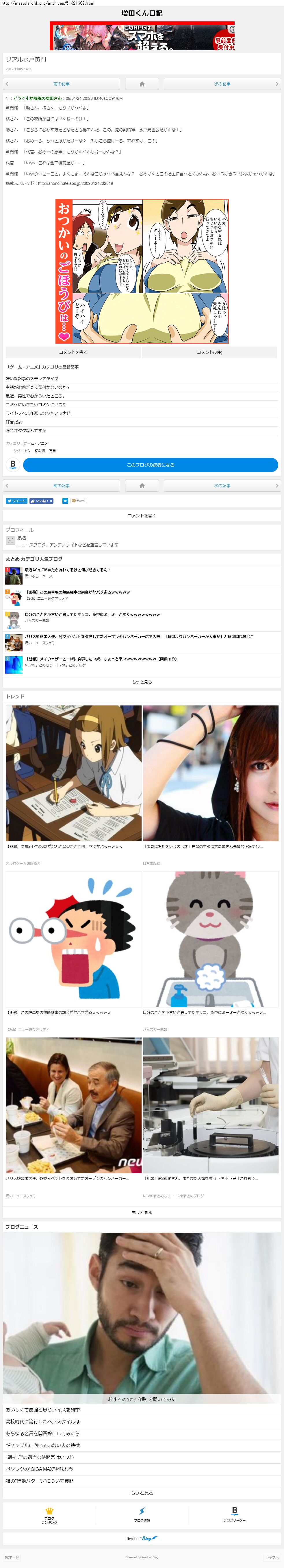Viewport: 284px width, 1568px height.
Task: Open the popular post about 最近ACのCM
Action: (x=68, y=570)
